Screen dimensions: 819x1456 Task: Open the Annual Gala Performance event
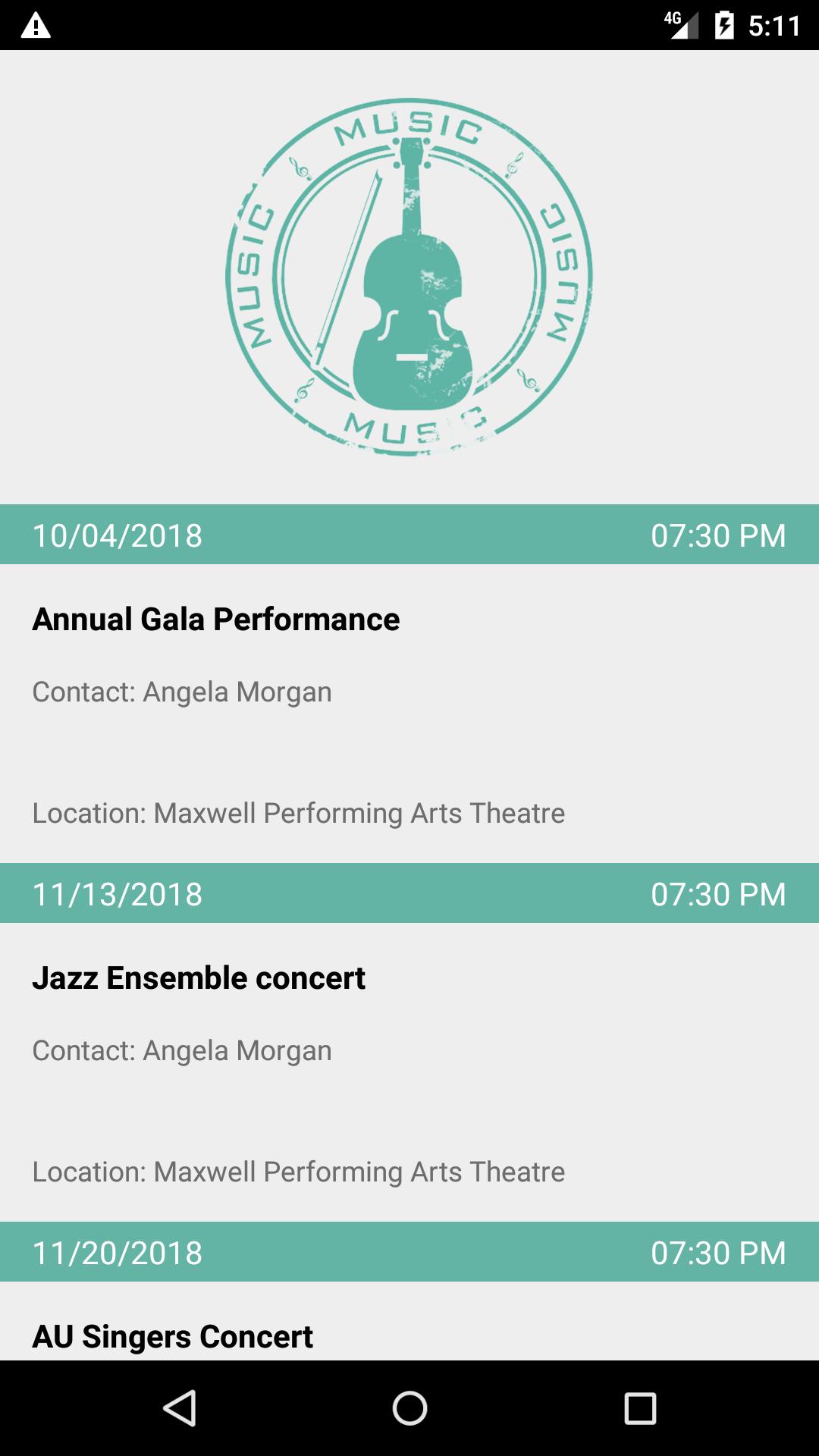[x=216, y=620]
